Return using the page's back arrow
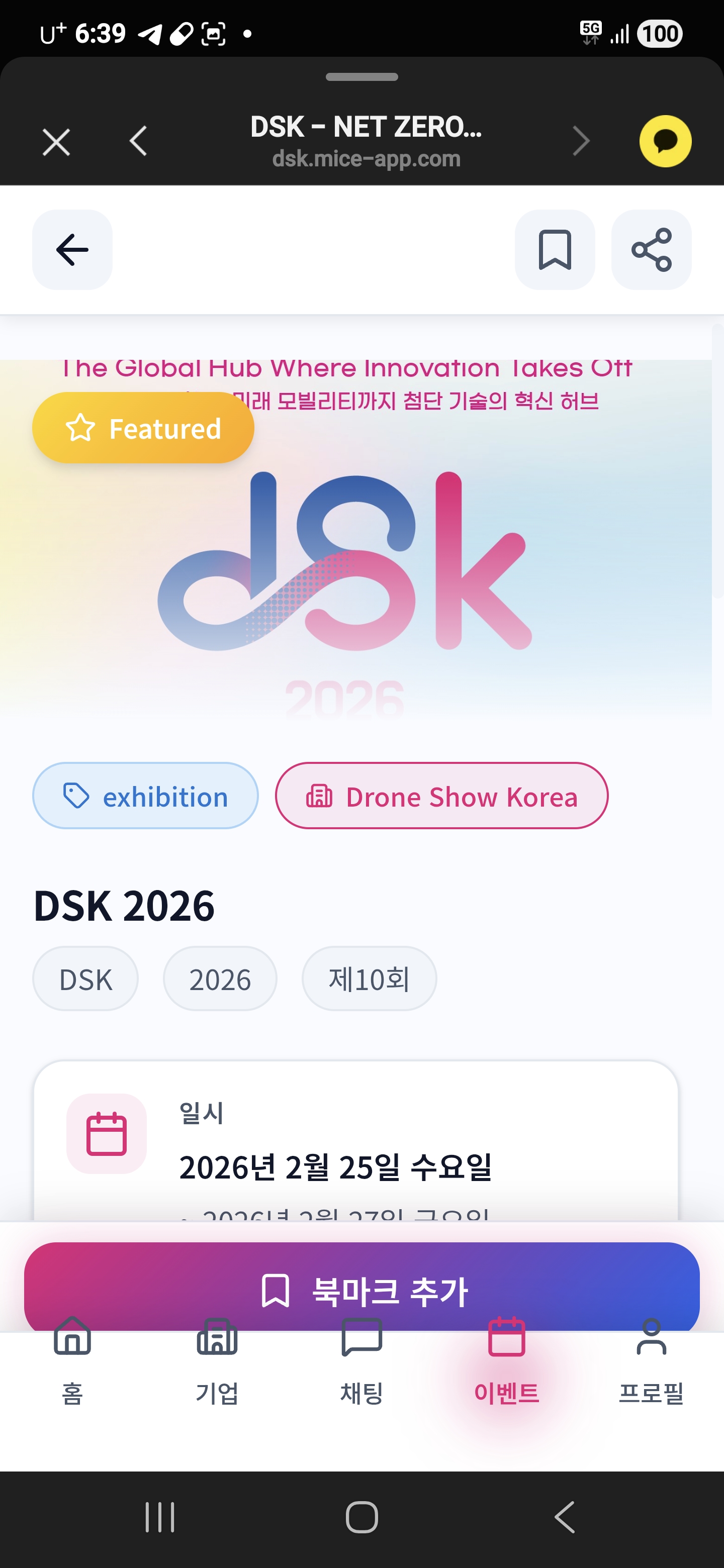The width and height of the screenshot is (724, 1568). point(72,250)
